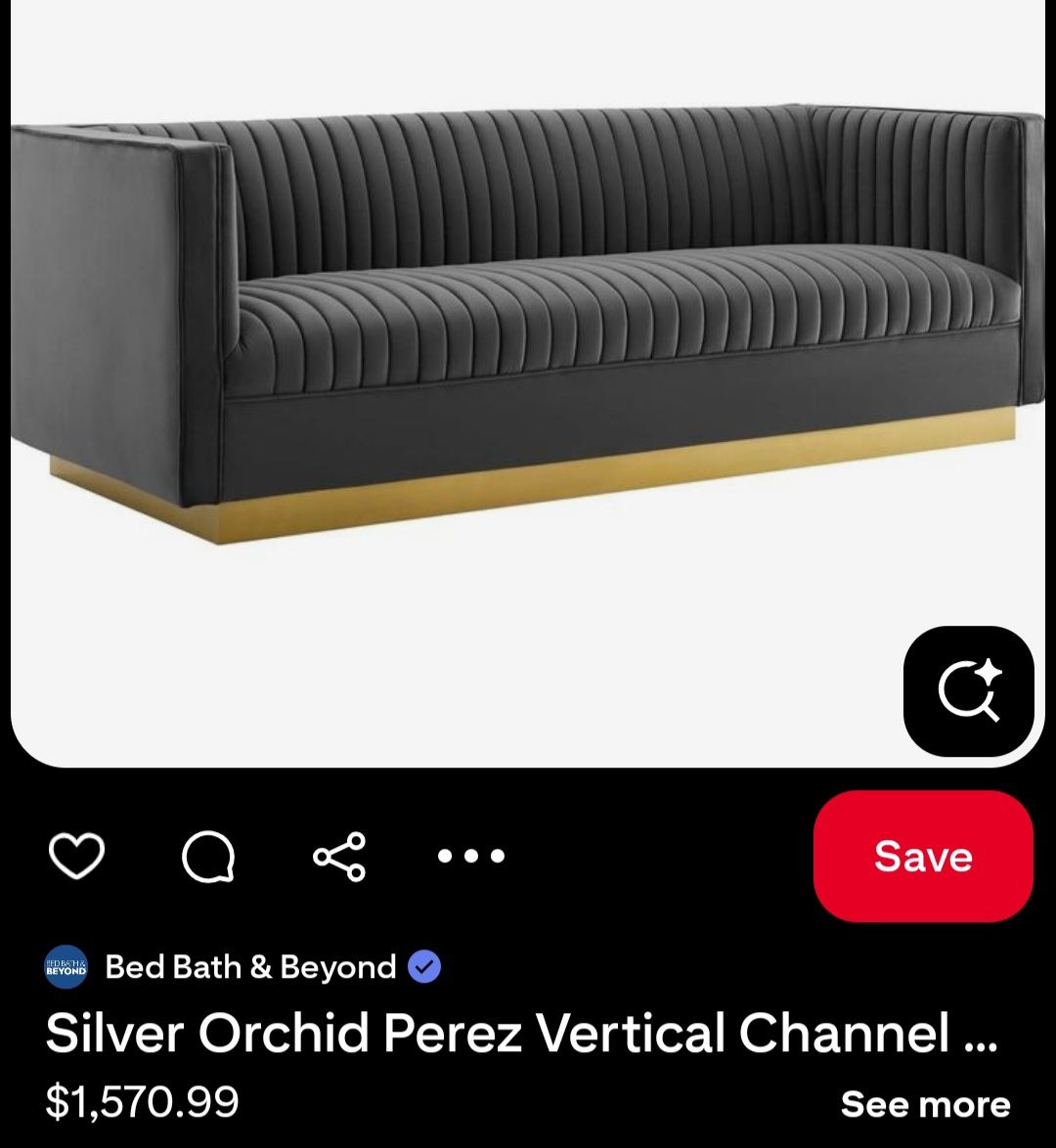1056x1148 pixels.
Task: Tap Save to add pin to a board
Action: pyautogui.click(x=922, y=857)
